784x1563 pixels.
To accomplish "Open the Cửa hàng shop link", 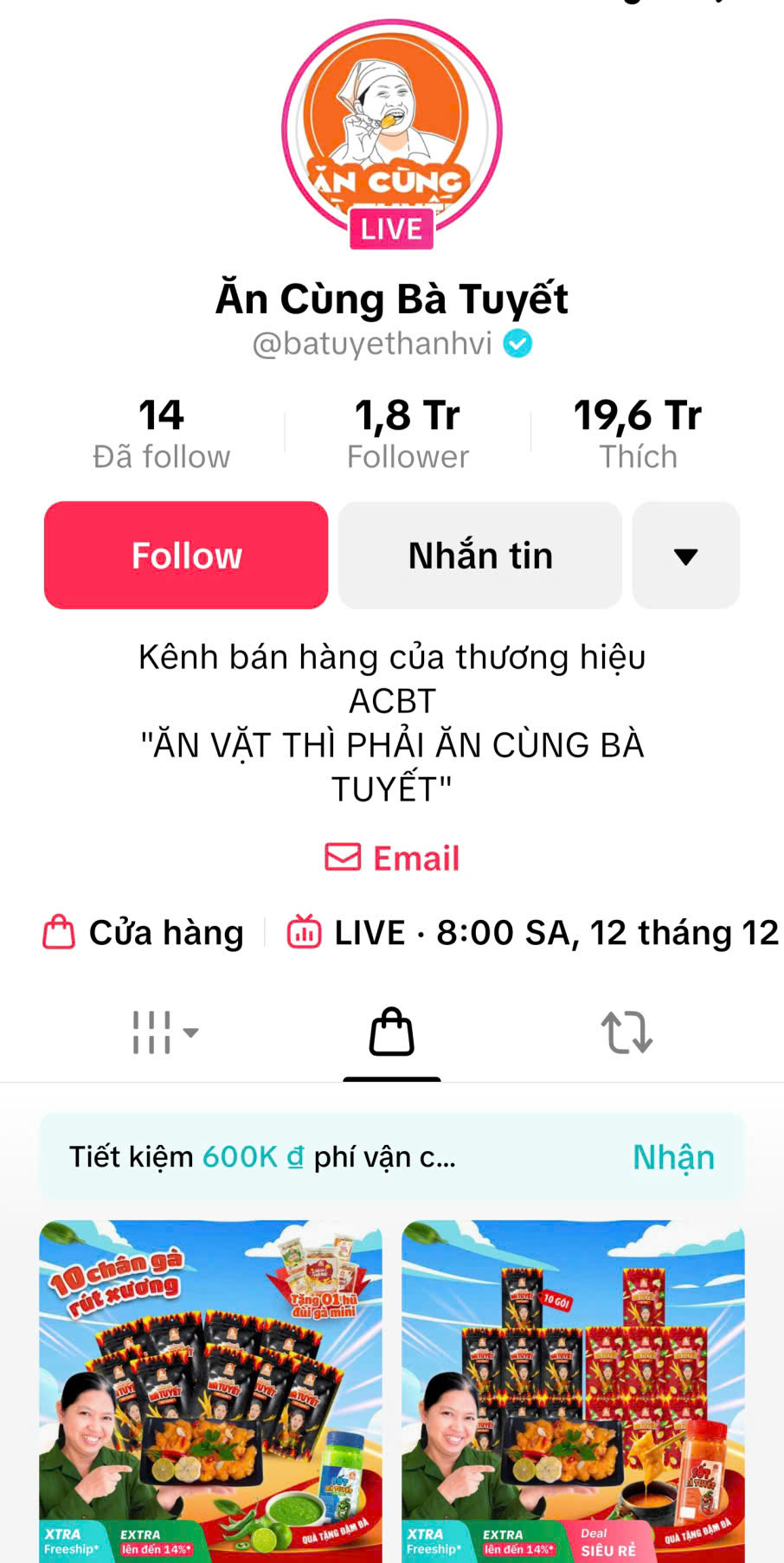I will 144,933.
